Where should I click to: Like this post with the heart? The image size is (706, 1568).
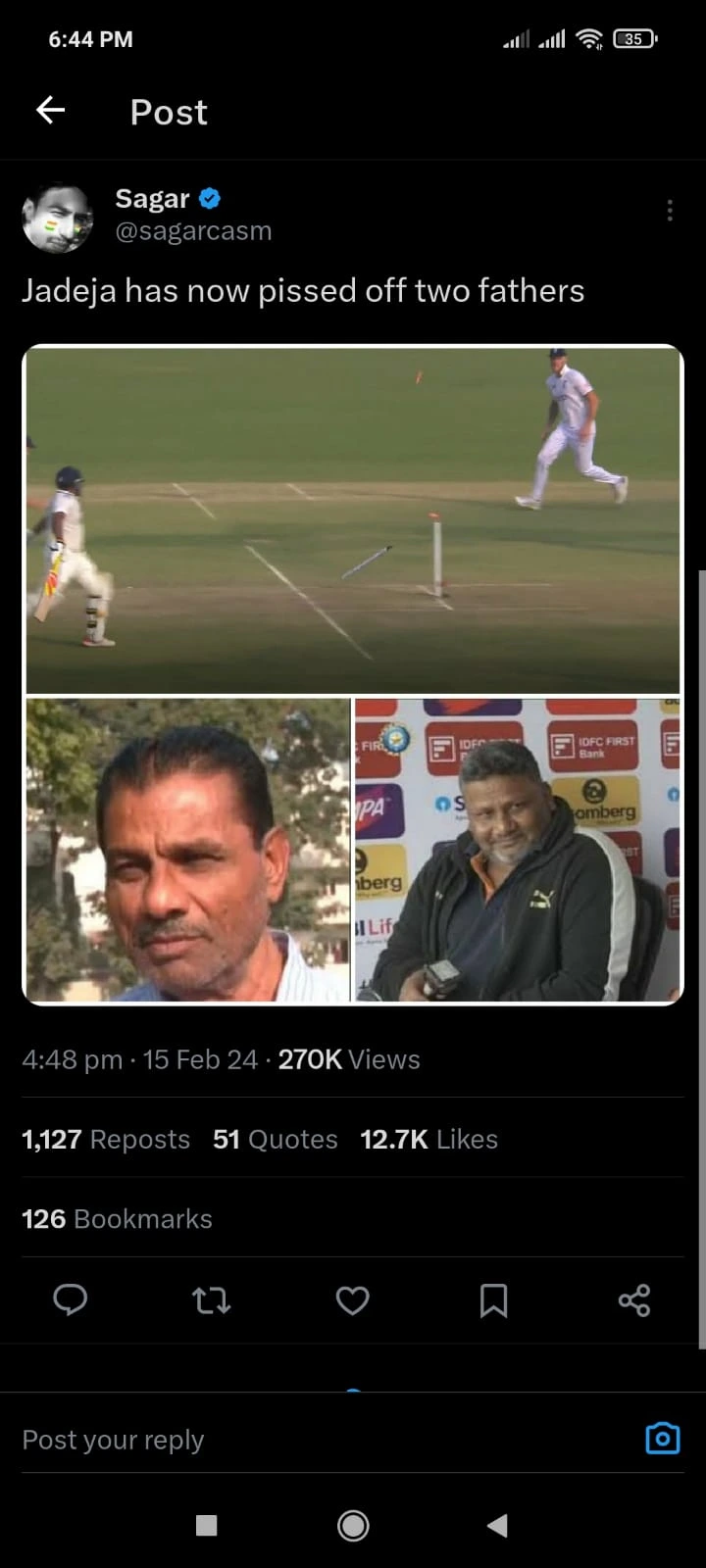pos(352,1300)
